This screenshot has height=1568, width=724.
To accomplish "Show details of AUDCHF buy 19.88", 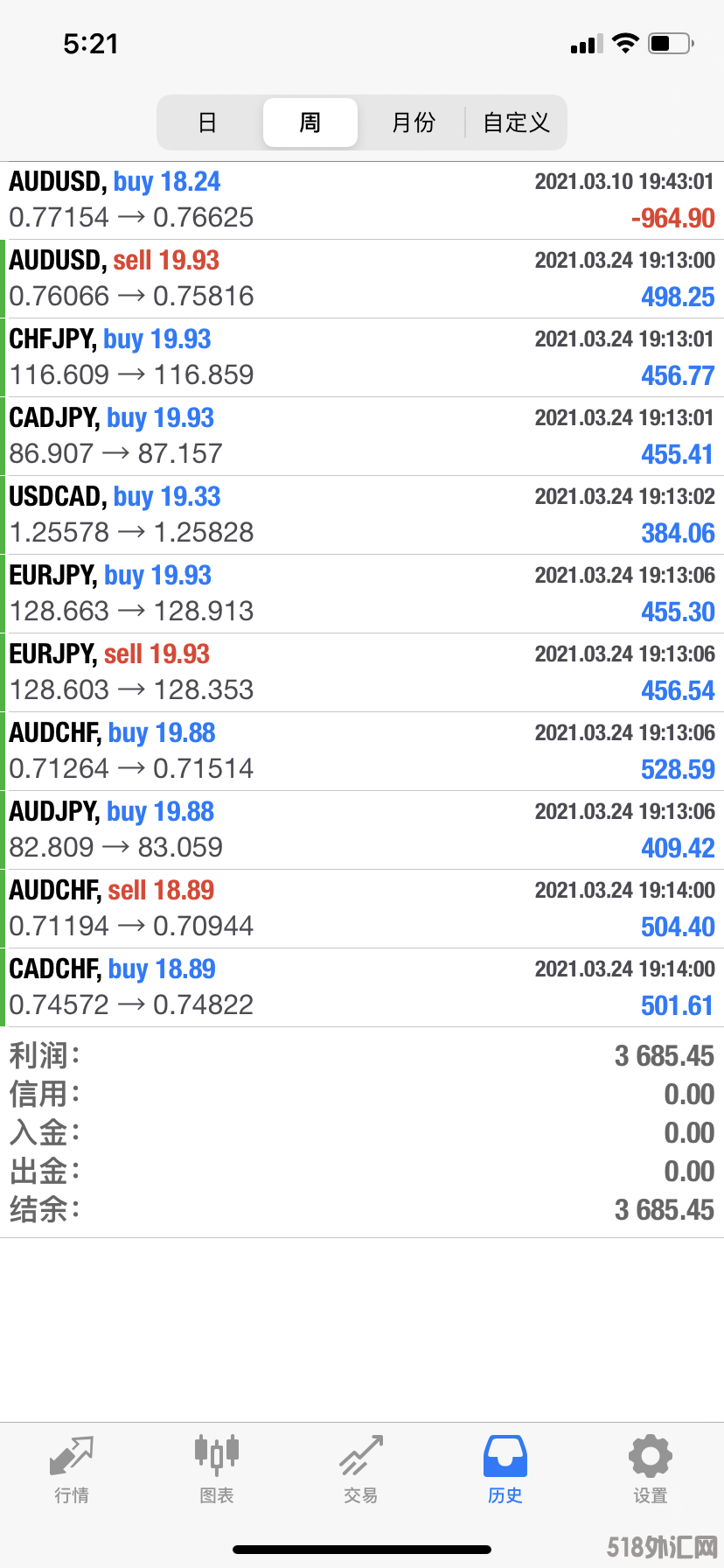I will (362, 752).
